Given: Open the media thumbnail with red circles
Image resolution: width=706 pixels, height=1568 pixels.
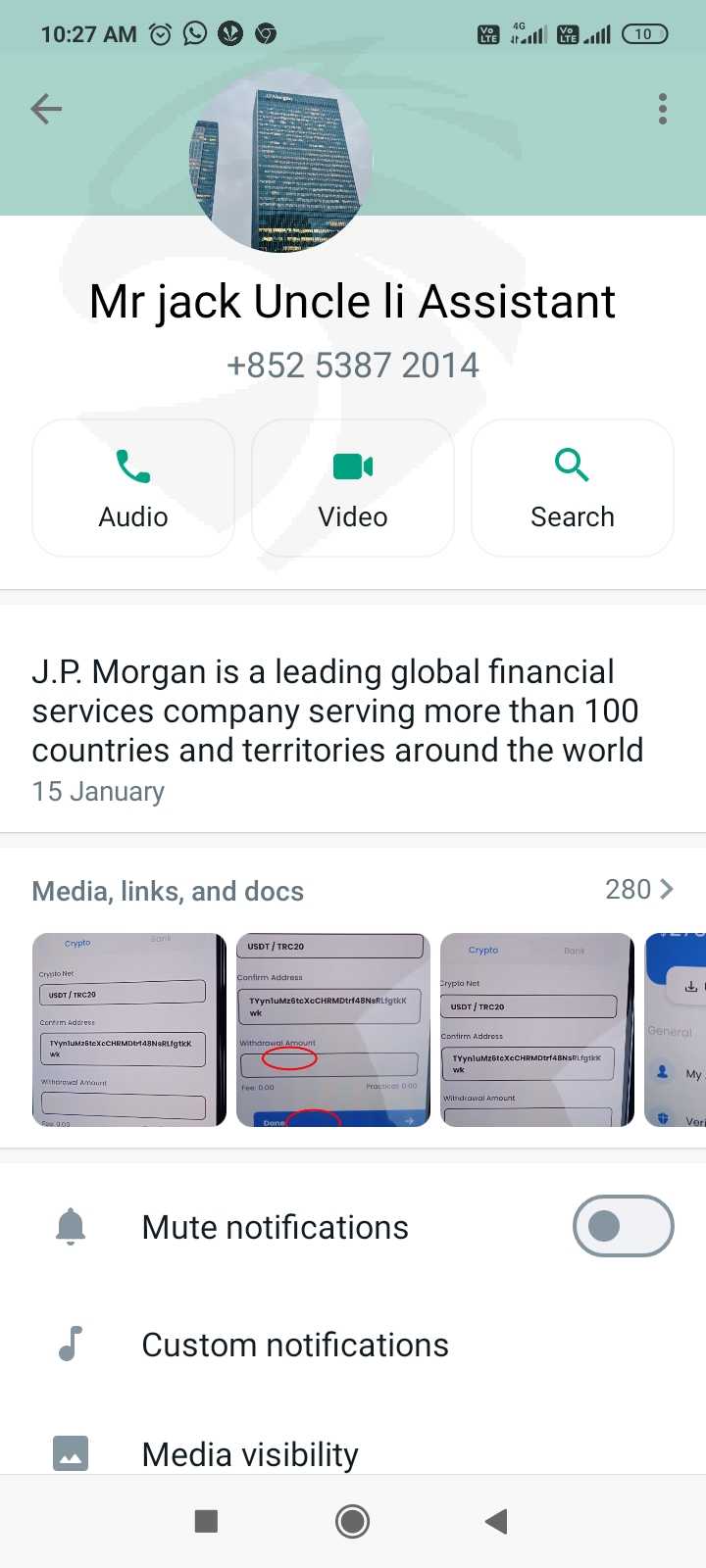Looking at the screenshot, I should click(333, 1030).
